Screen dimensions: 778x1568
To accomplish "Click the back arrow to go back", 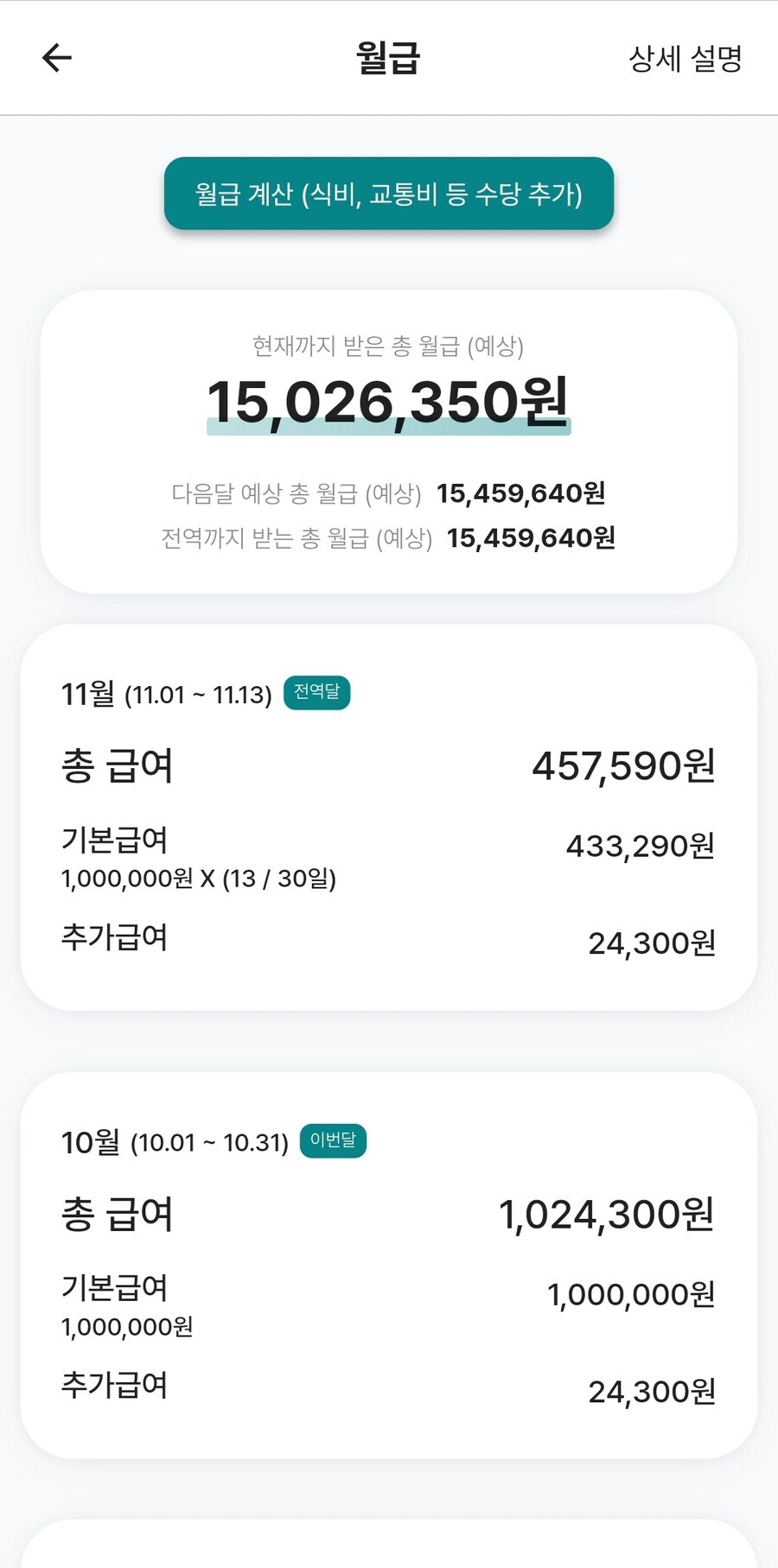I will tap(54, 57).
